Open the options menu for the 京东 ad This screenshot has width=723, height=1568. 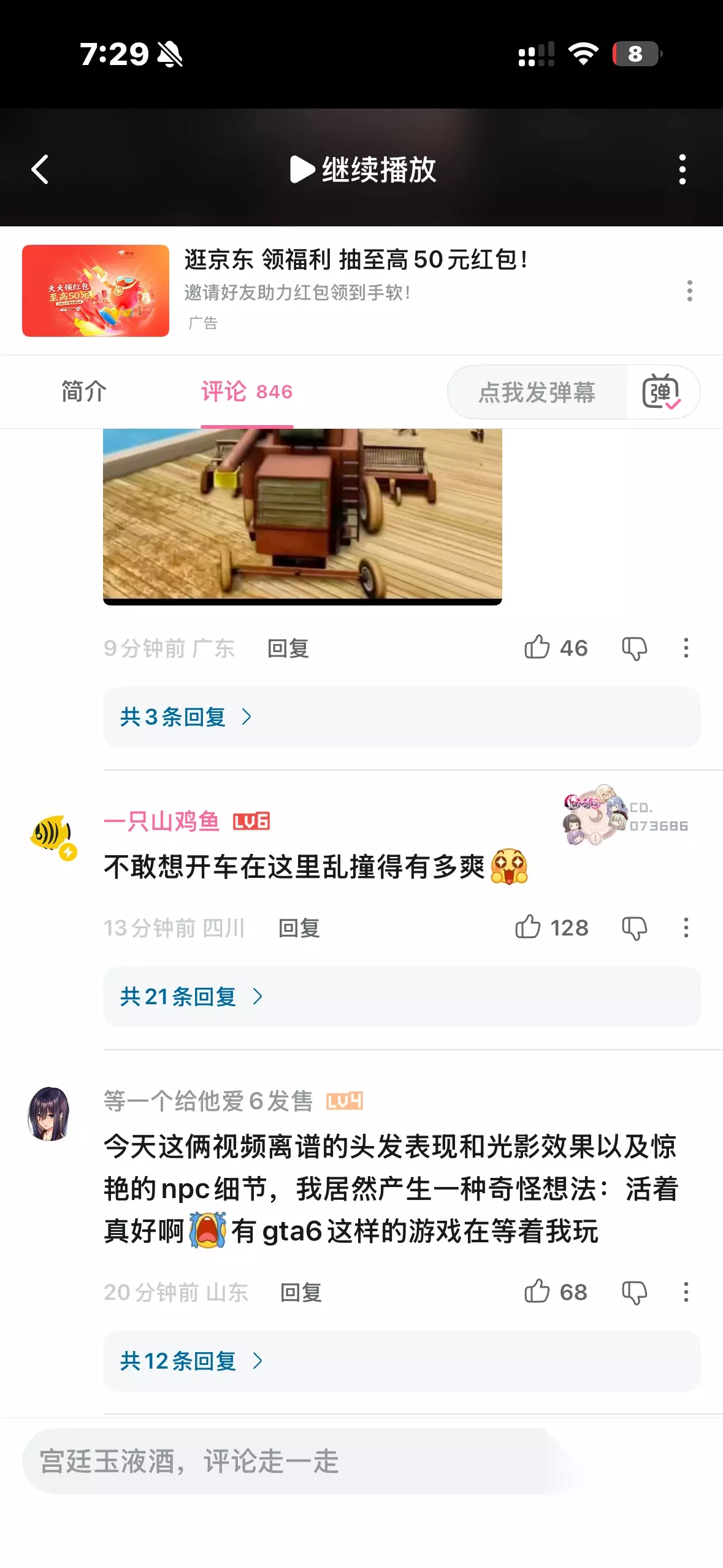point(690,291)
